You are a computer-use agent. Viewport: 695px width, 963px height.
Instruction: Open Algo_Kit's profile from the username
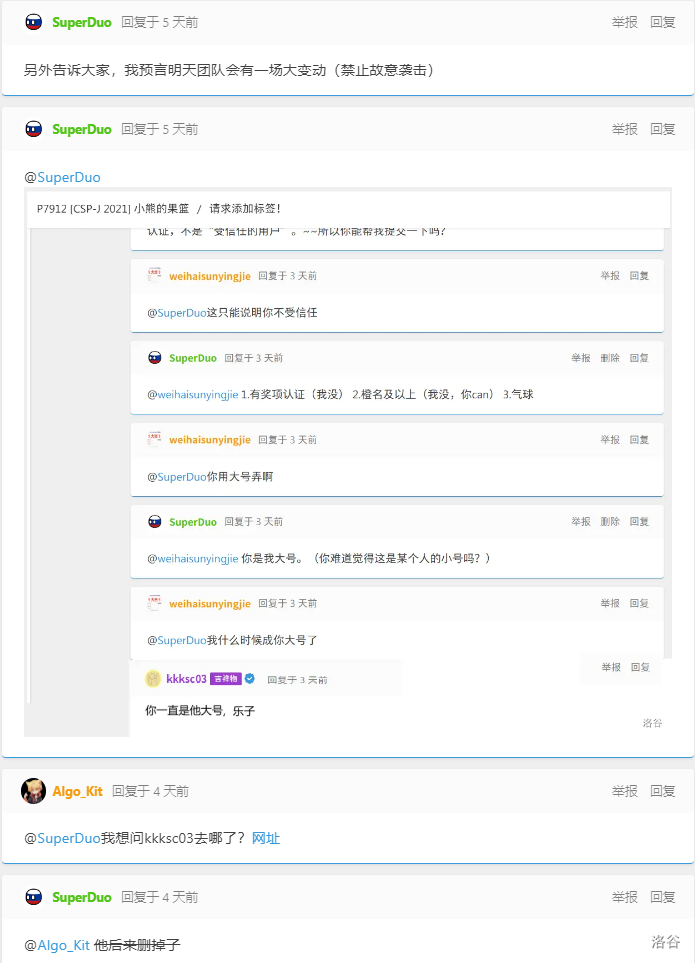pyautogui.click(x=78, y=791)
